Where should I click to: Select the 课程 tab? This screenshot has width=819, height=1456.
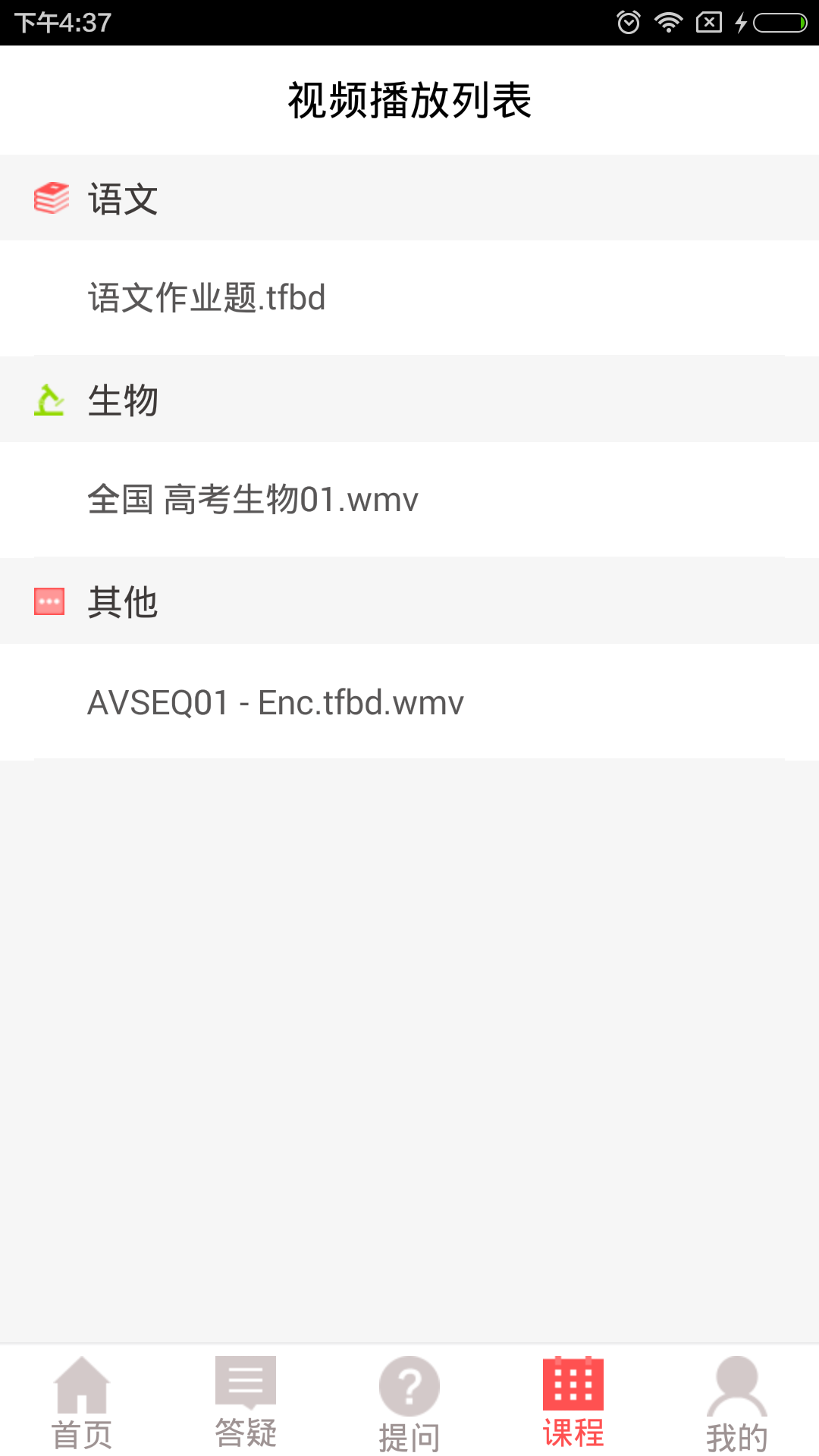tap(573, 1403)
